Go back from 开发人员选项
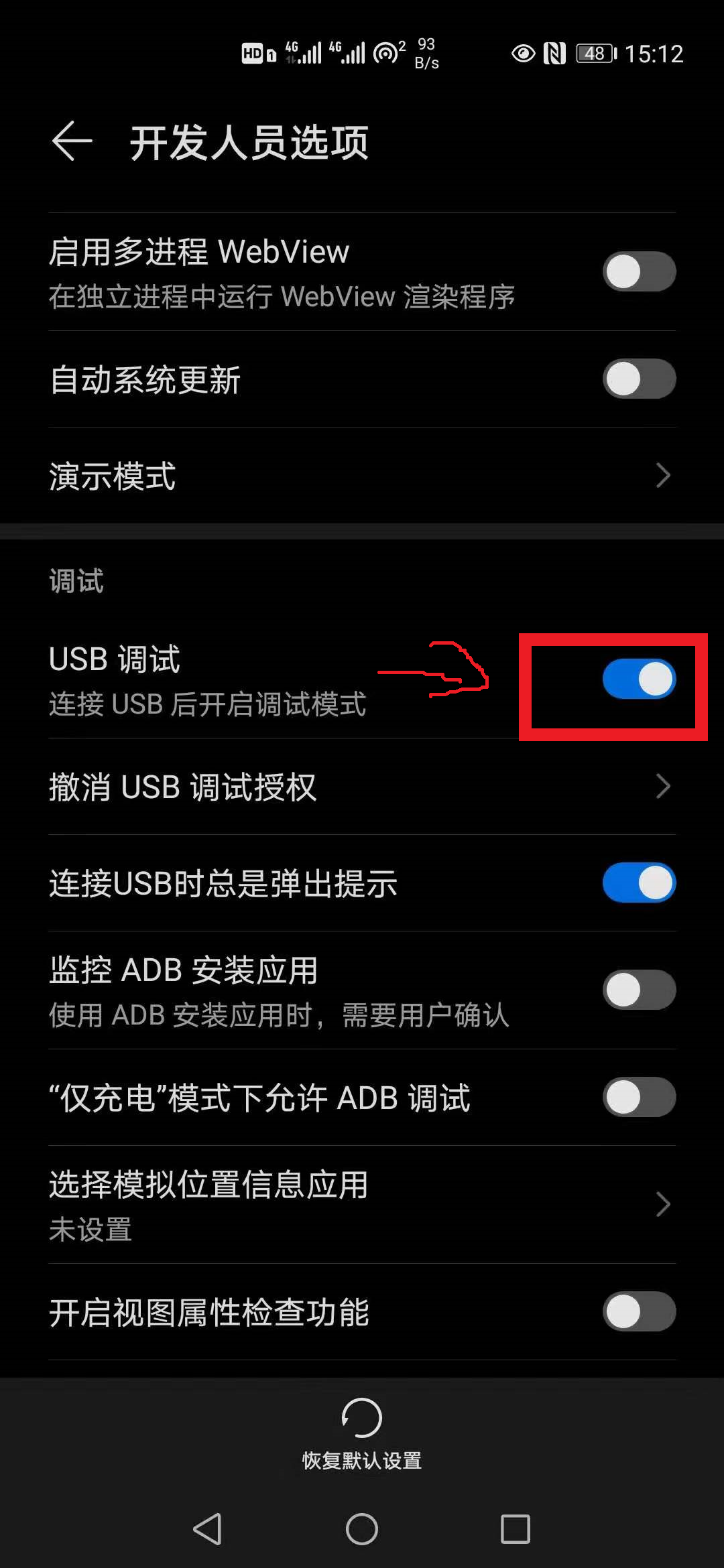 point(72,141)
